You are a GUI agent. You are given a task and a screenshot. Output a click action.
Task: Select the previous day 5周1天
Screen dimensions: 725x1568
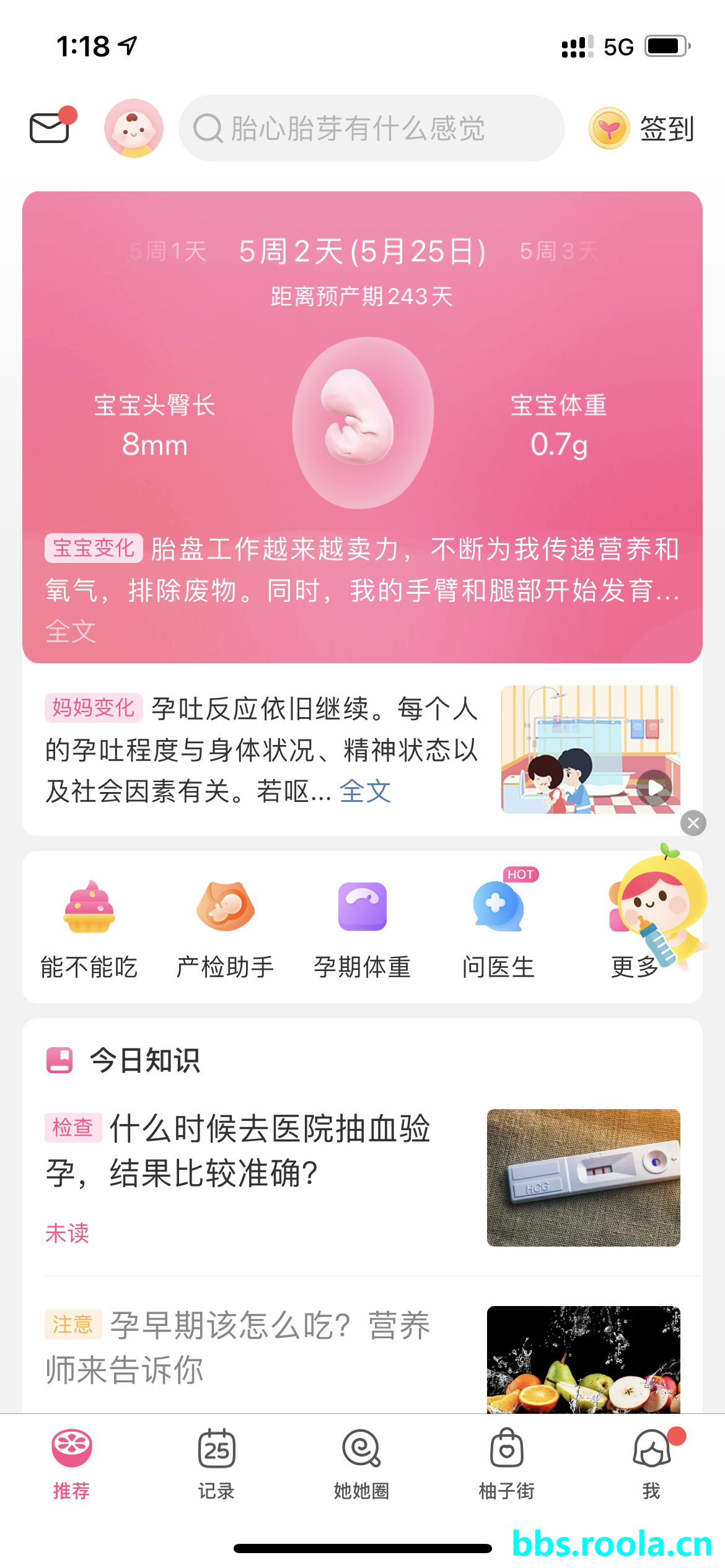coord(168,251)
